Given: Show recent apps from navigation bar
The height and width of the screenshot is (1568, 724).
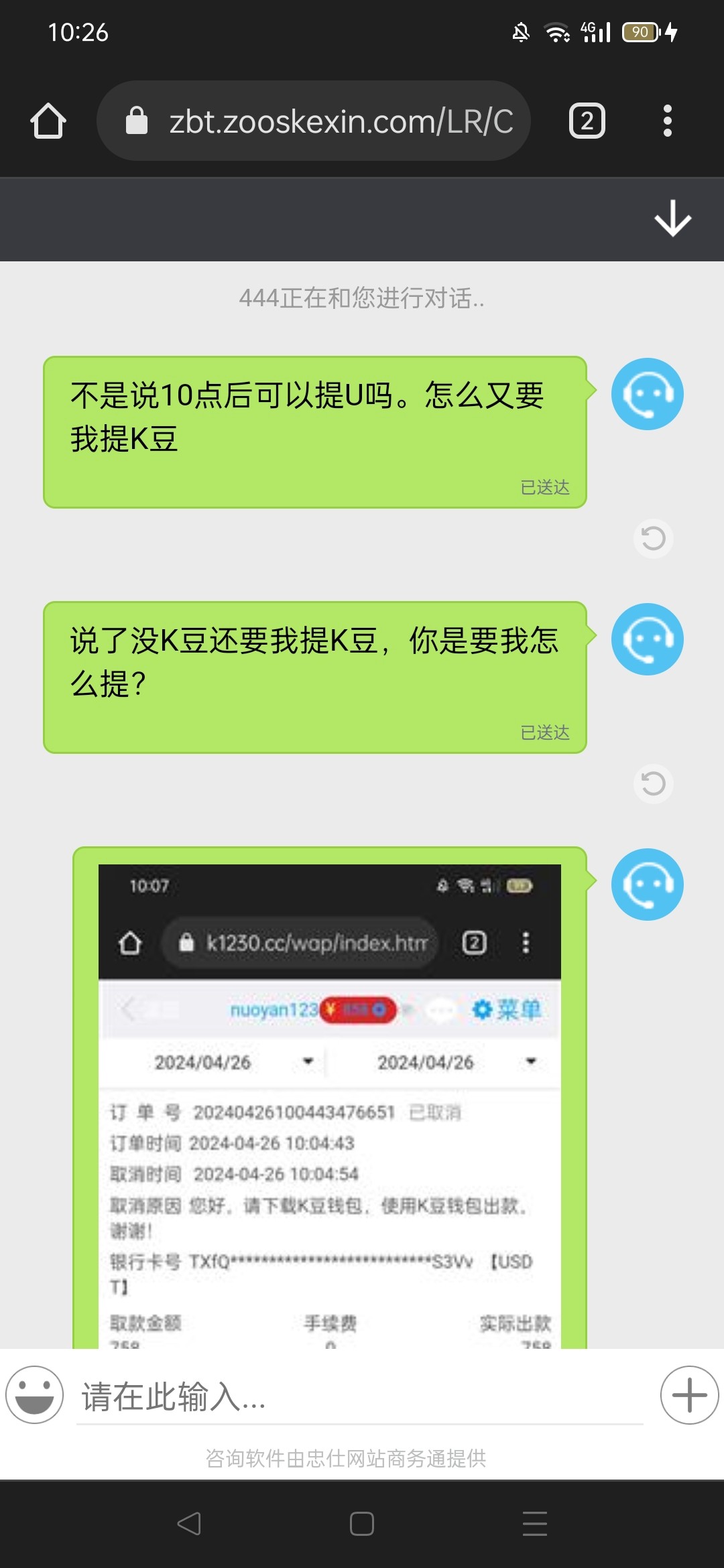Looking at the screenshot, I should (534, 1523).
